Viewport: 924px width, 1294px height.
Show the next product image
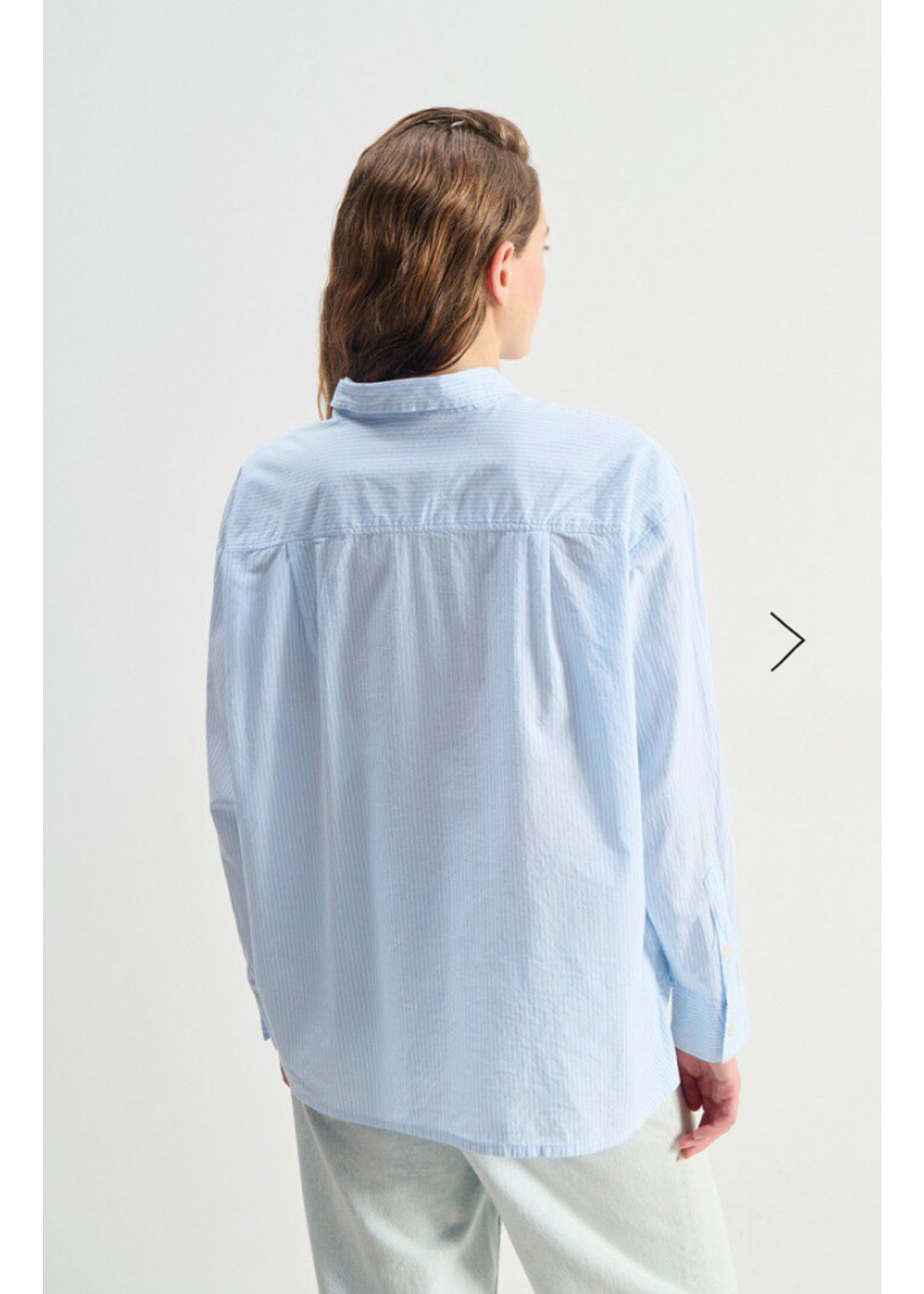[x=788, y=641]
